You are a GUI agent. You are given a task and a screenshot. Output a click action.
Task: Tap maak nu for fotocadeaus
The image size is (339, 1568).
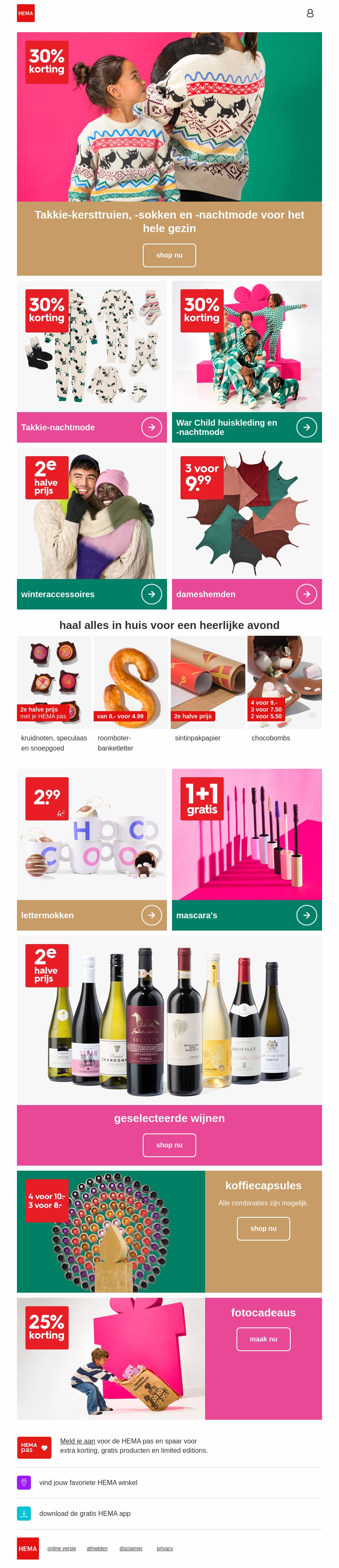(x=263, y=1339)
